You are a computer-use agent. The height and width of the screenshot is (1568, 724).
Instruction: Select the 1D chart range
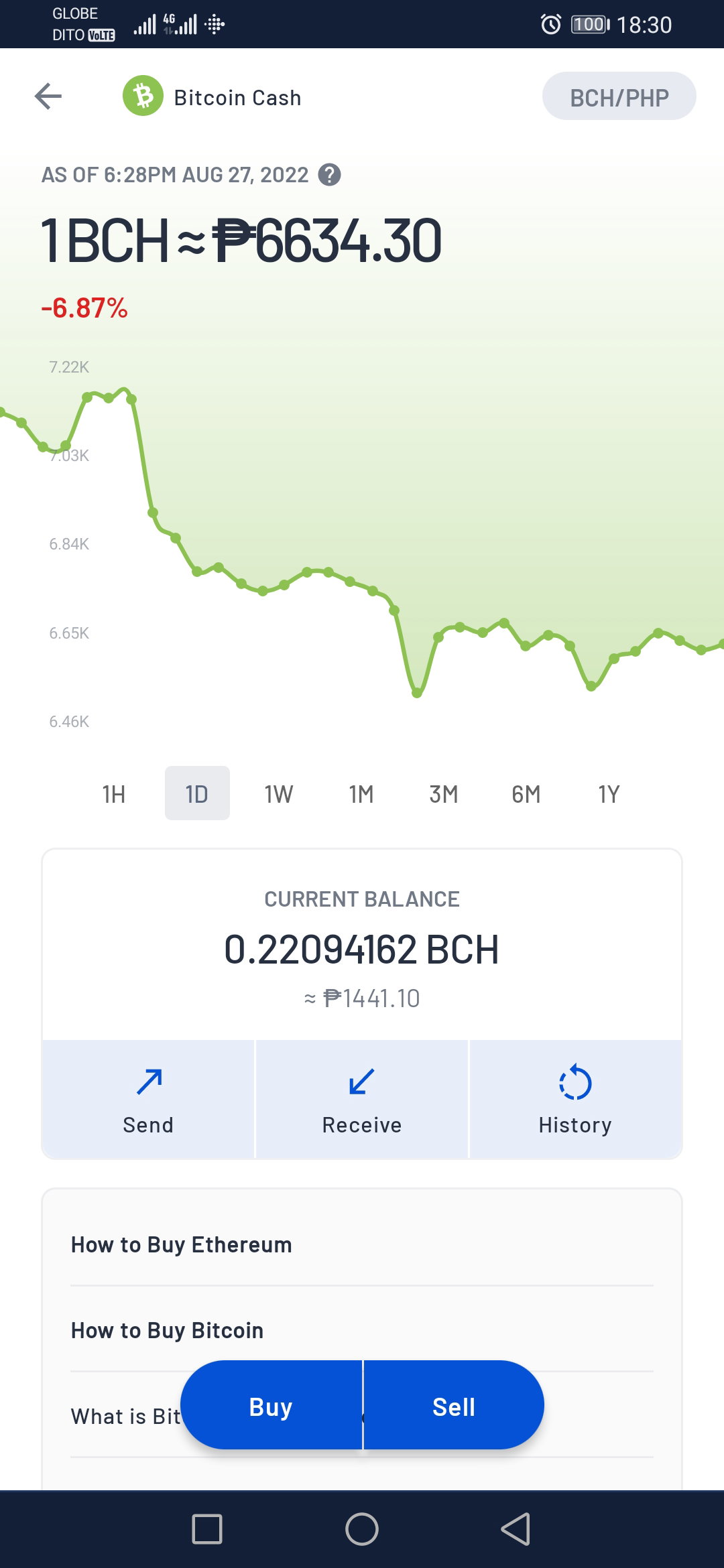[x=197, y=793]
